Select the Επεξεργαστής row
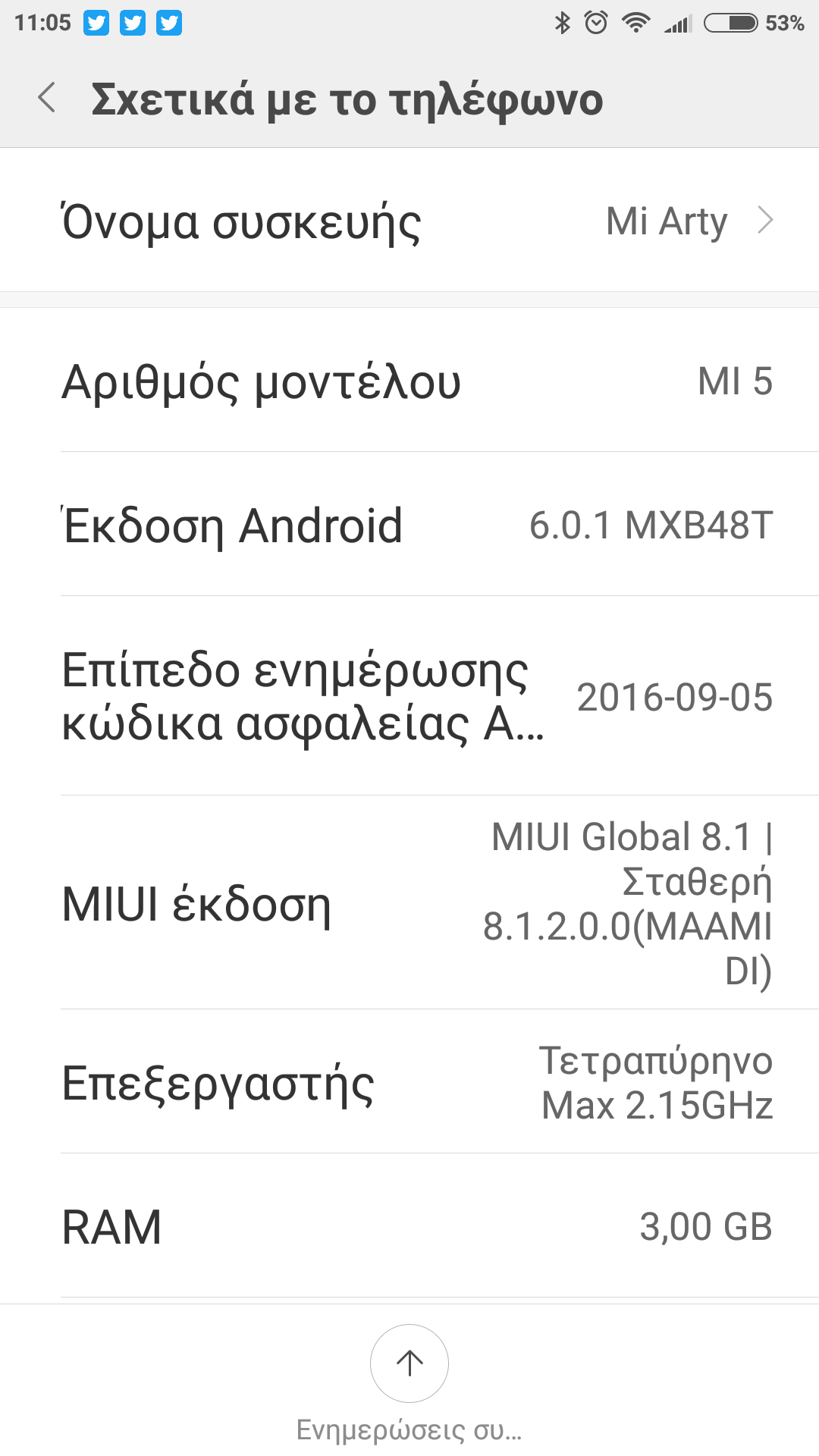 coord(409,1082)
